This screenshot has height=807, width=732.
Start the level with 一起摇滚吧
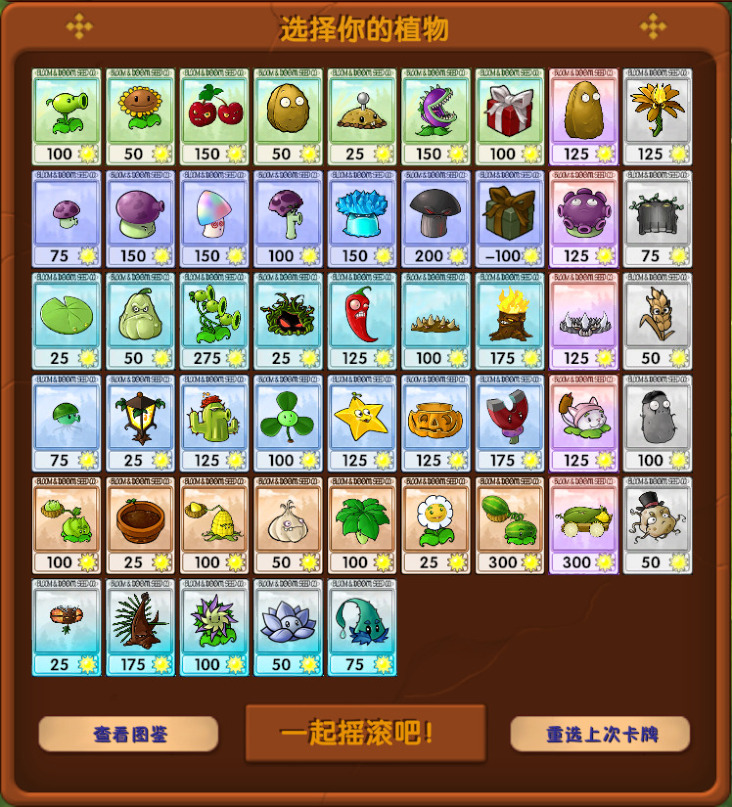366,733
